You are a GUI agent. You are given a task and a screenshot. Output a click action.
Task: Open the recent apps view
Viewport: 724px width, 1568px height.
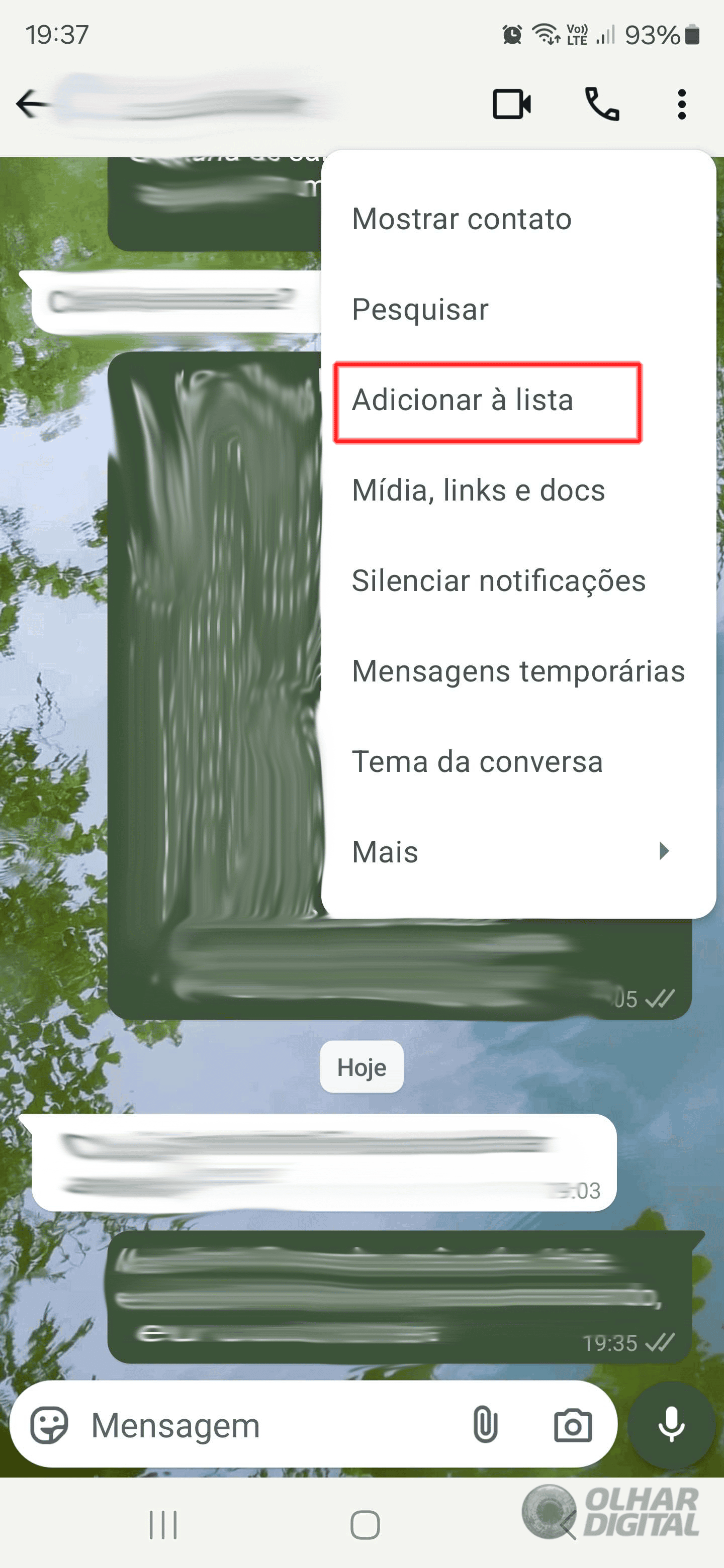coord(162,1525)
